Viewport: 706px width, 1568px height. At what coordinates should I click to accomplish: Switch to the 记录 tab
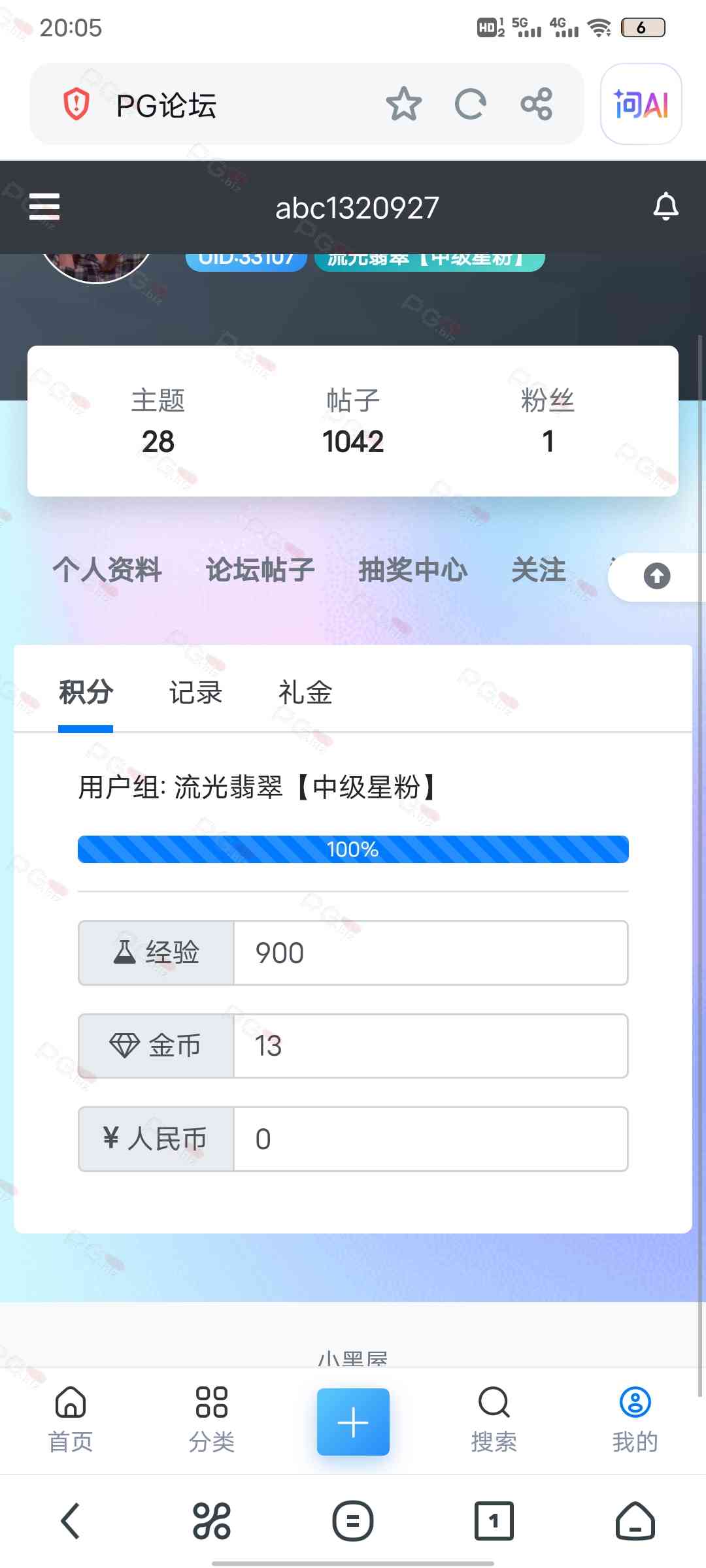tap(195, 693)
